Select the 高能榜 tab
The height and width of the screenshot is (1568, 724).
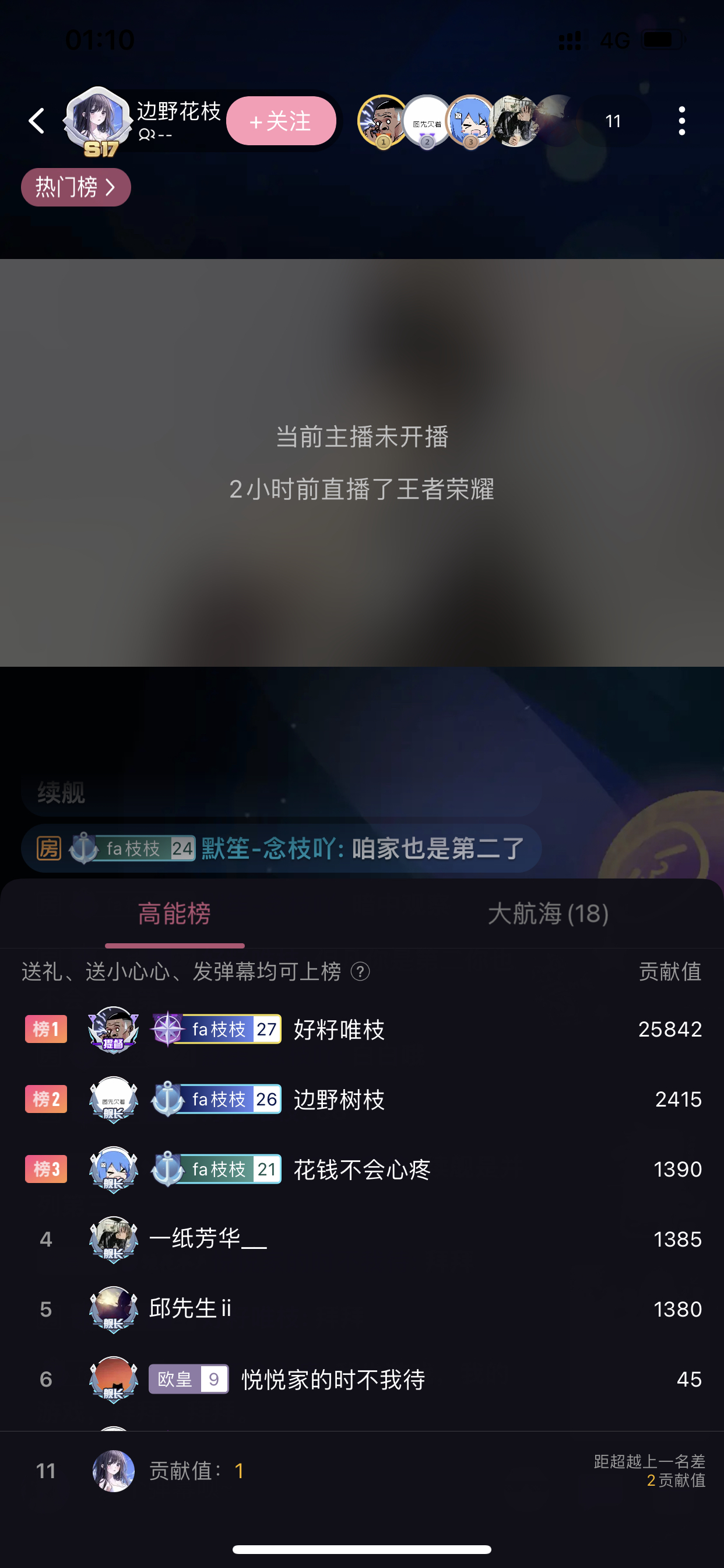tap(175, 913)
